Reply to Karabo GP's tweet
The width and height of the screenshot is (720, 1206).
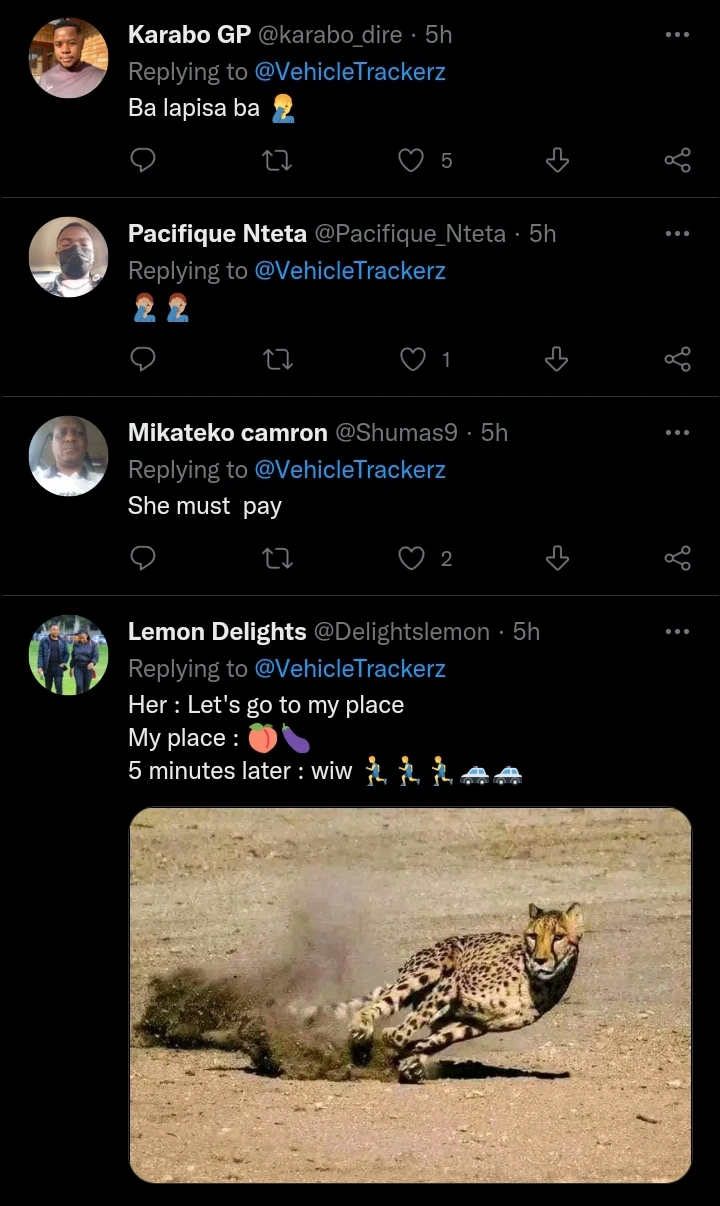click(143, 160)
